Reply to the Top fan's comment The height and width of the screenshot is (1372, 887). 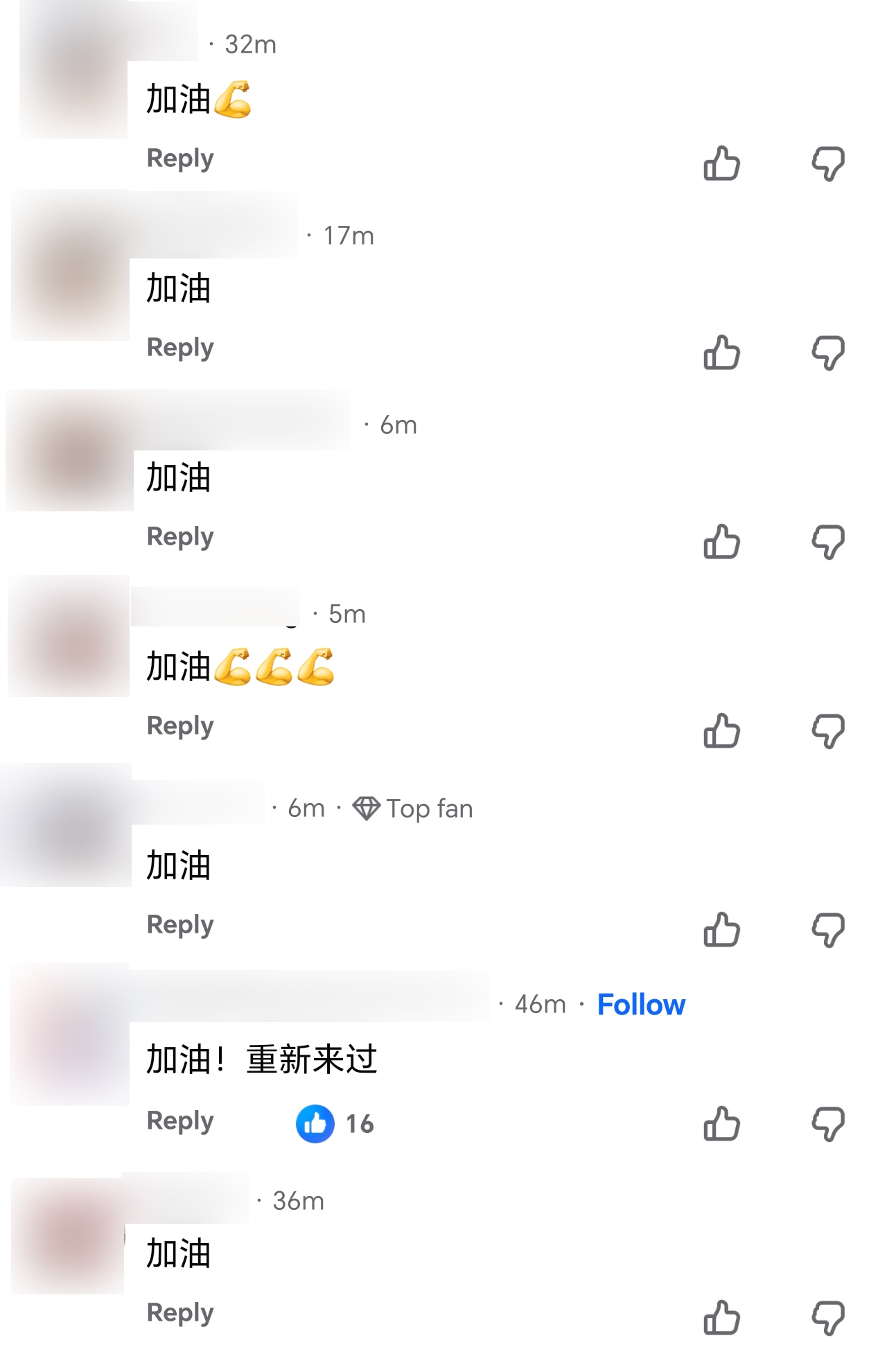(180, 924)
